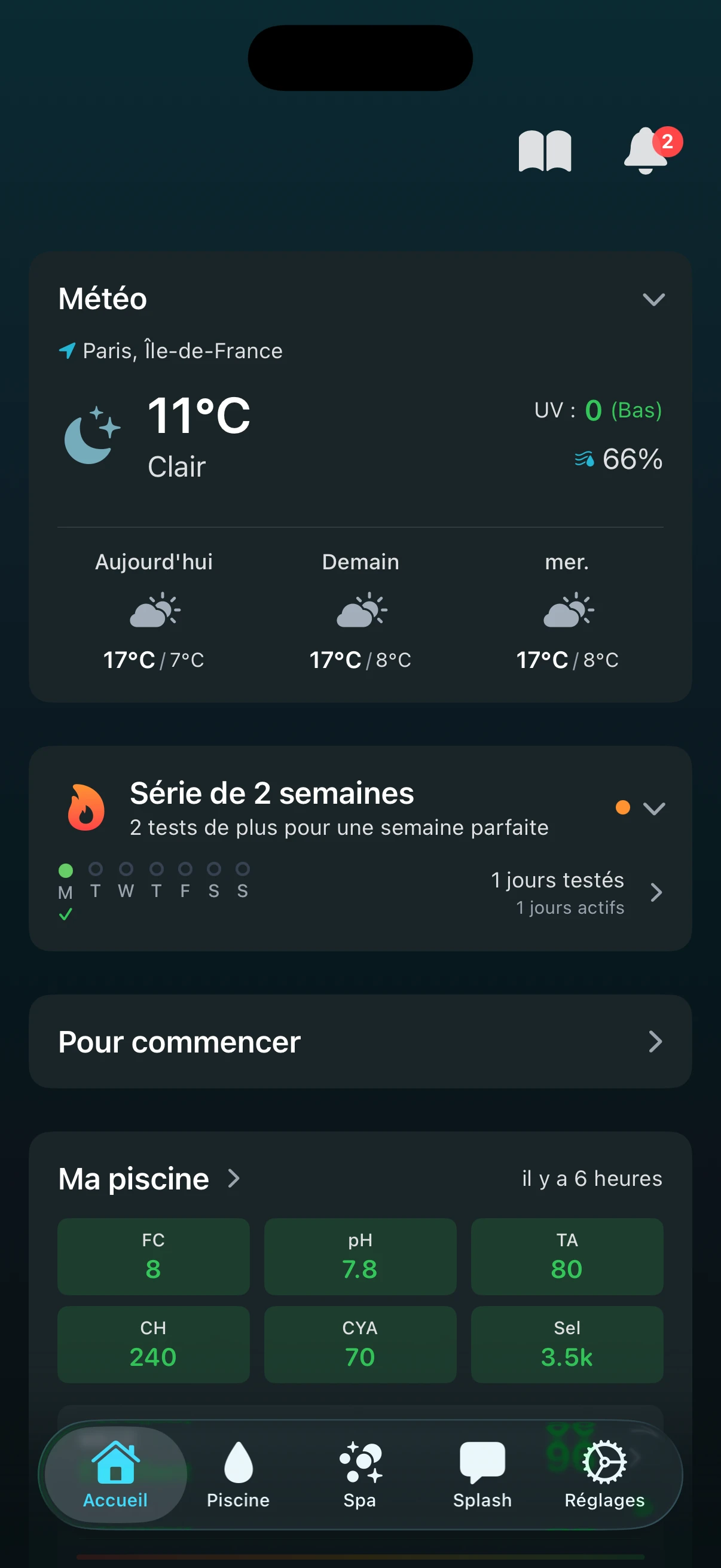The height and width of the screenshot is (1568, 721).
Task: Tap Monday's completed streak dot
Action: [x=65, y=870]
